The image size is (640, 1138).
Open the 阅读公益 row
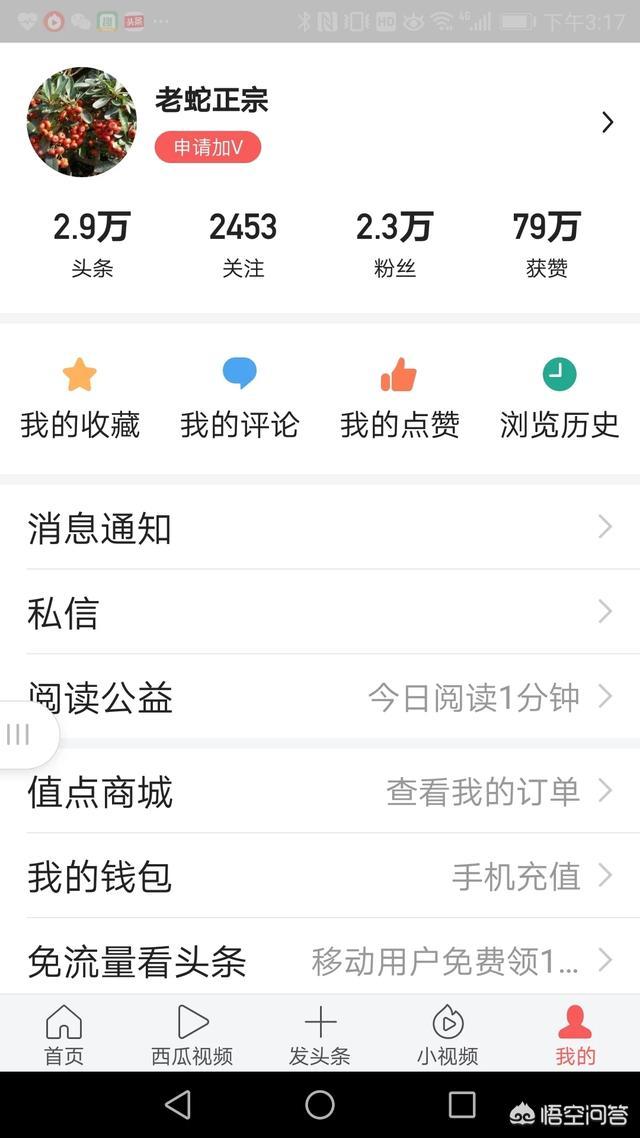[x=320, y=697]
